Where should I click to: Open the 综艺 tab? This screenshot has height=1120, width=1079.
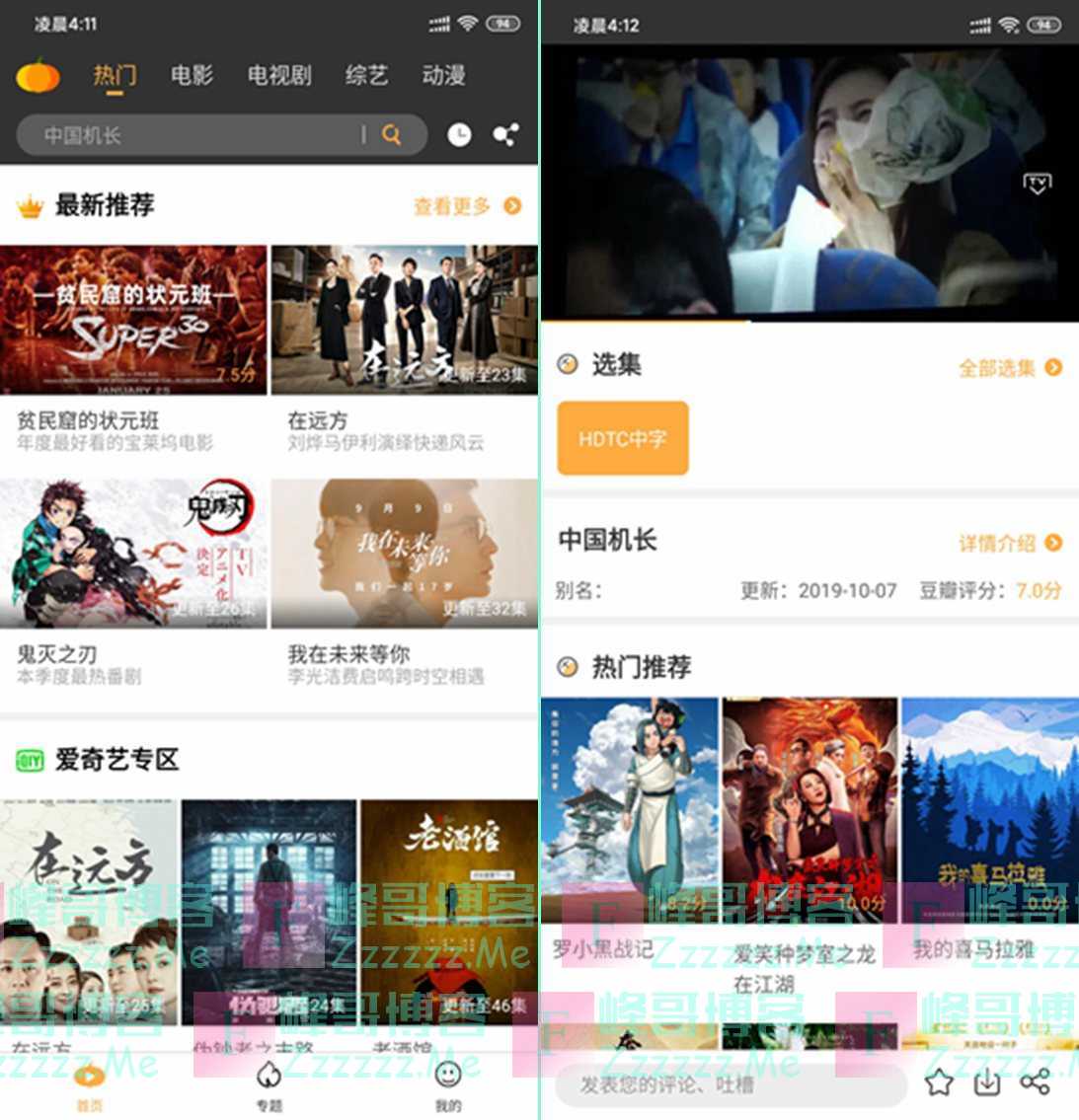coord(366,75)
